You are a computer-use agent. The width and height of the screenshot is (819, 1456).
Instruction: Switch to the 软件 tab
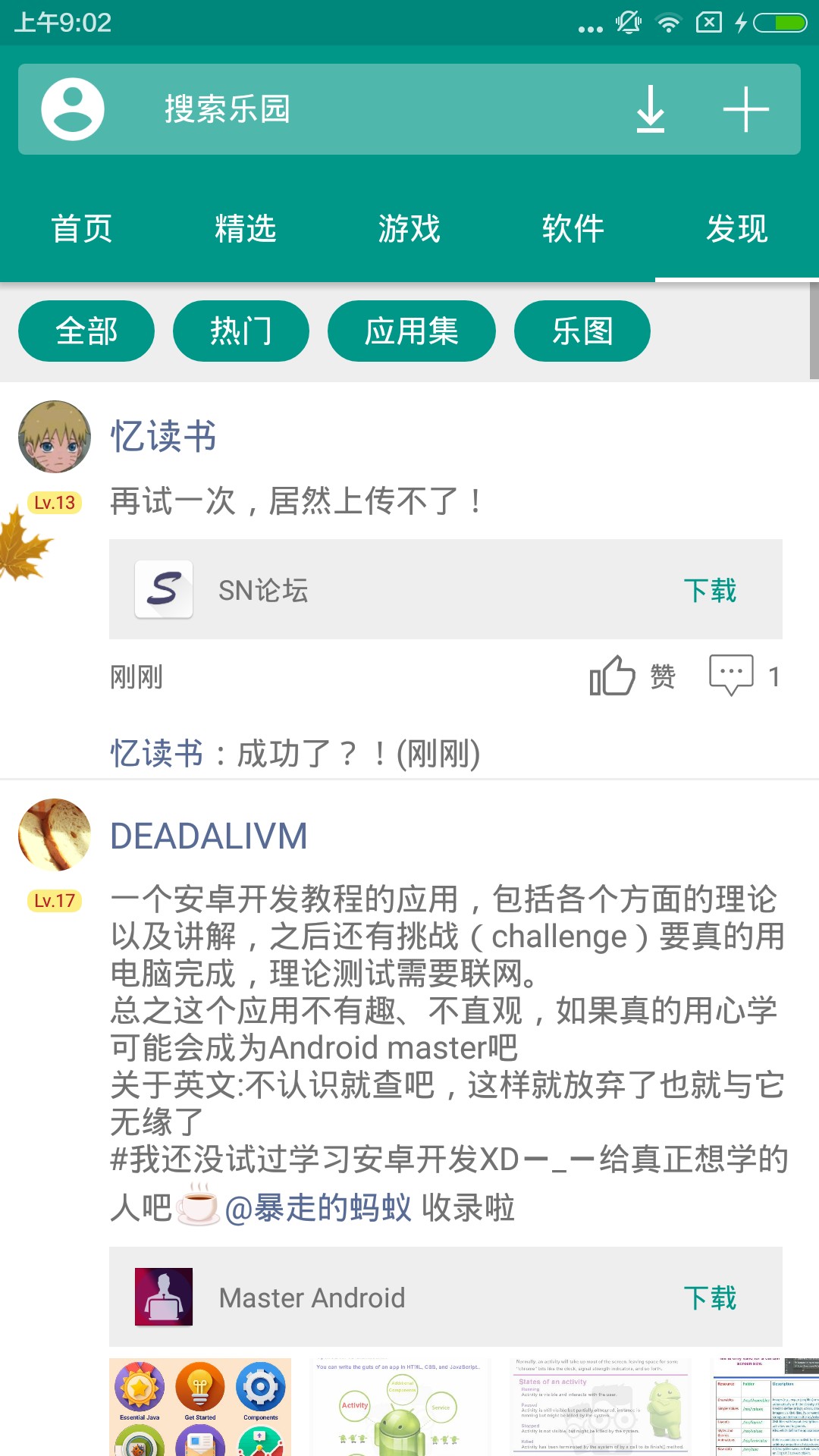573,228
